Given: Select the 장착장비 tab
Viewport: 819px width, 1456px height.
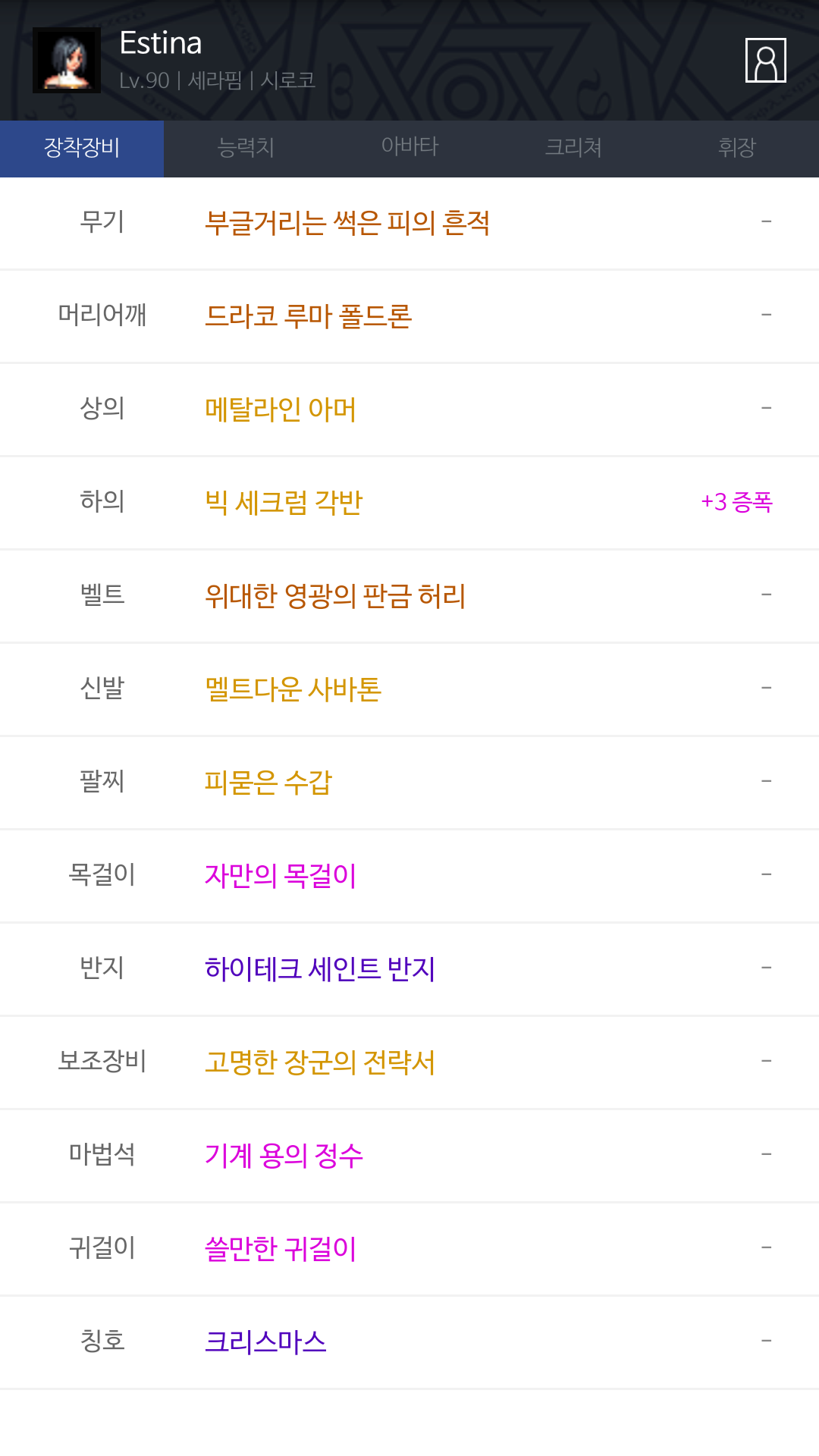Looking at the screenshot, I should 82,148.
